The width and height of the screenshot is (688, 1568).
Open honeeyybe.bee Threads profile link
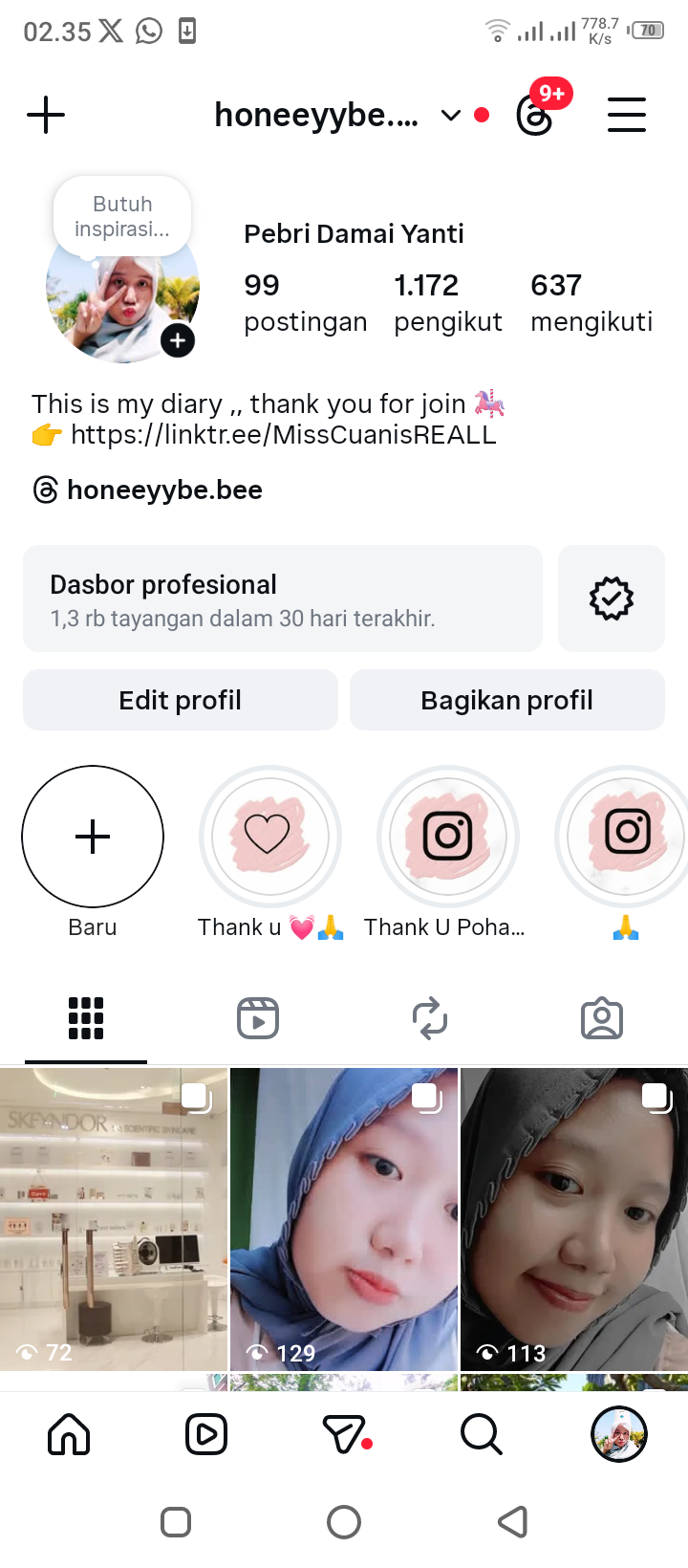(x=163, y=490)
